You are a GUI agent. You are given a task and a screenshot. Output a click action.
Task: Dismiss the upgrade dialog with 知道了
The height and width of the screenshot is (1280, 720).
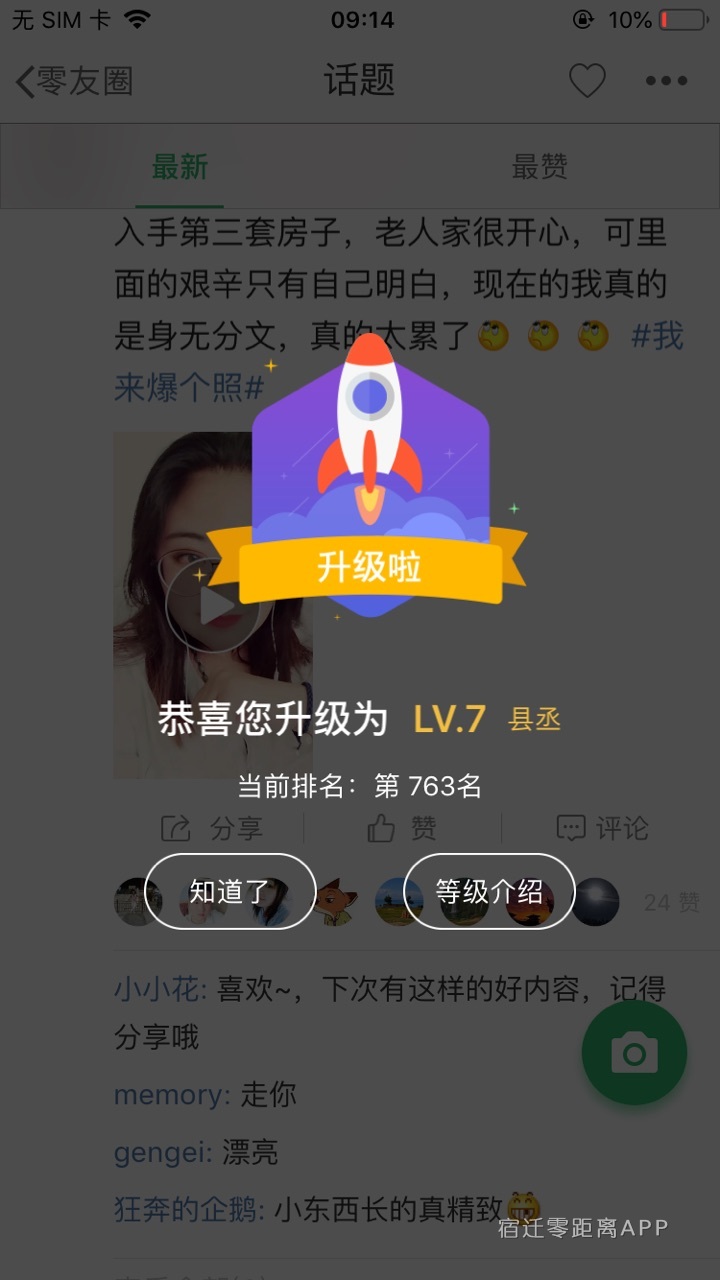230,891
